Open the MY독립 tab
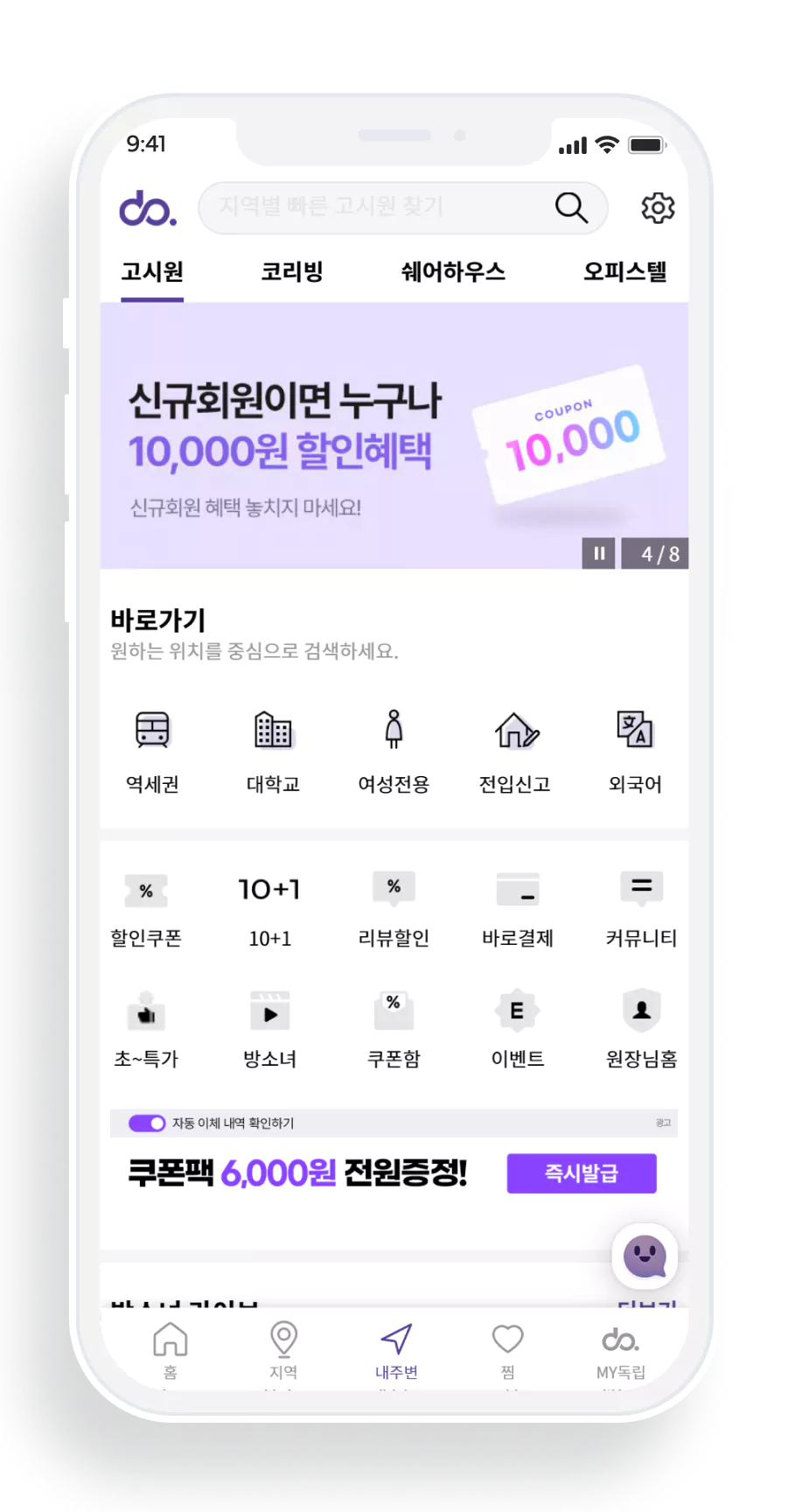 (621, 1350)
